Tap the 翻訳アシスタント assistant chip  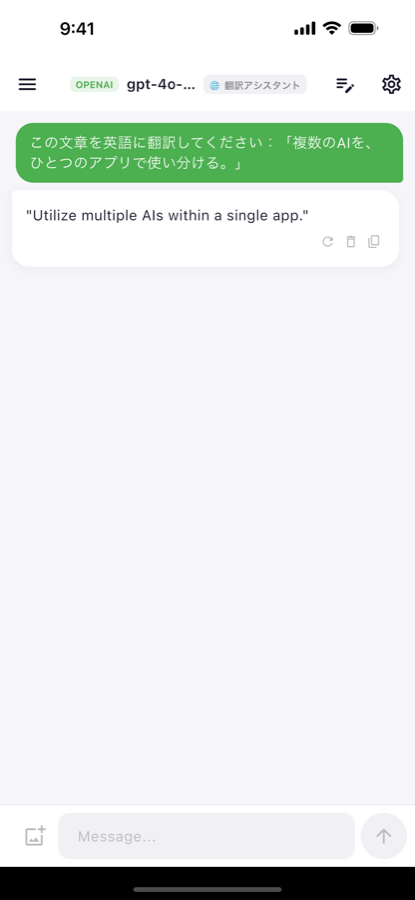point(255,85)
